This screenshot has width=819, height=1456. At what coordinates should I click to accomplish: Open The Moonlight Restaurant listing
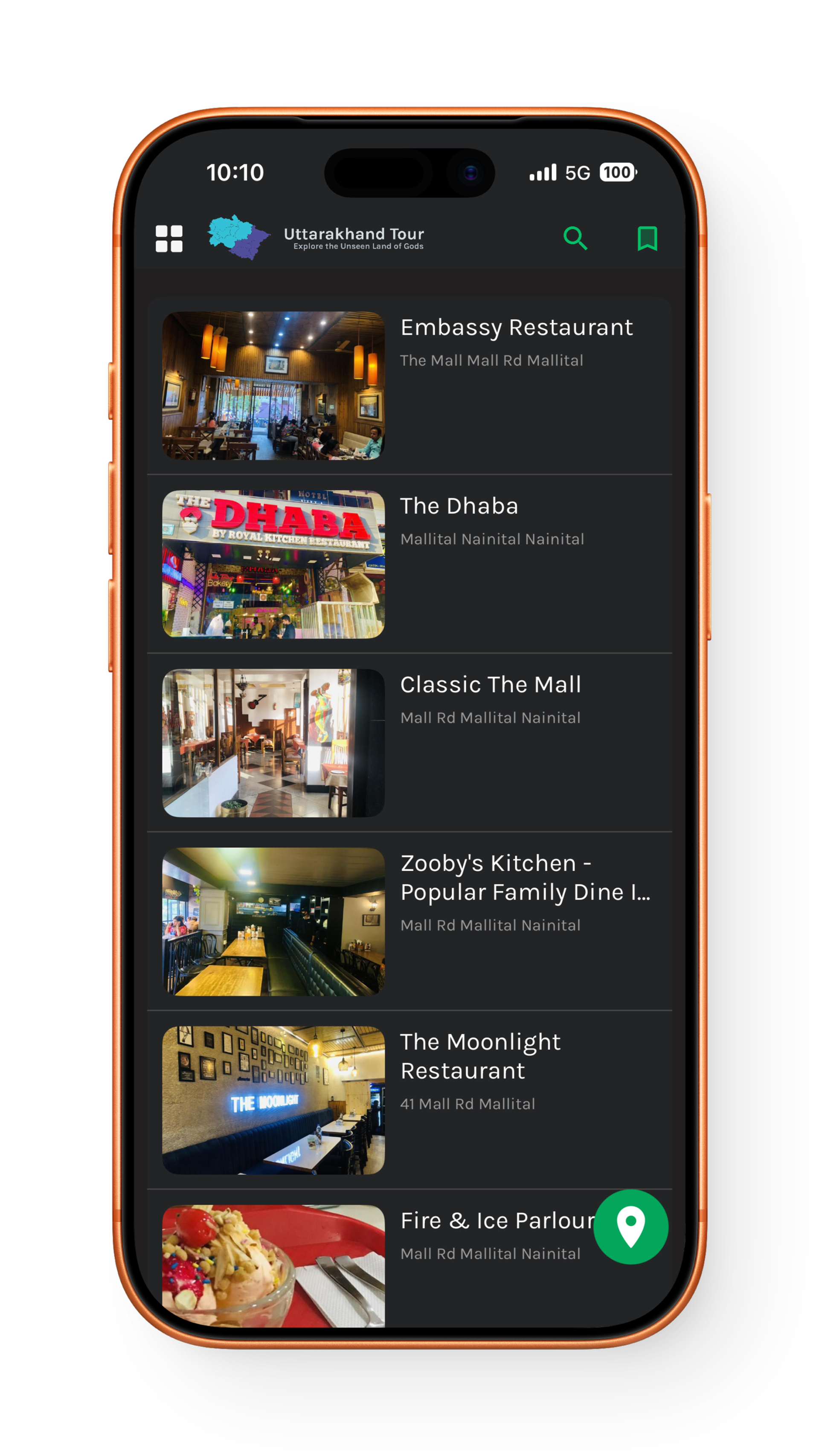(x=409, y=1100)
